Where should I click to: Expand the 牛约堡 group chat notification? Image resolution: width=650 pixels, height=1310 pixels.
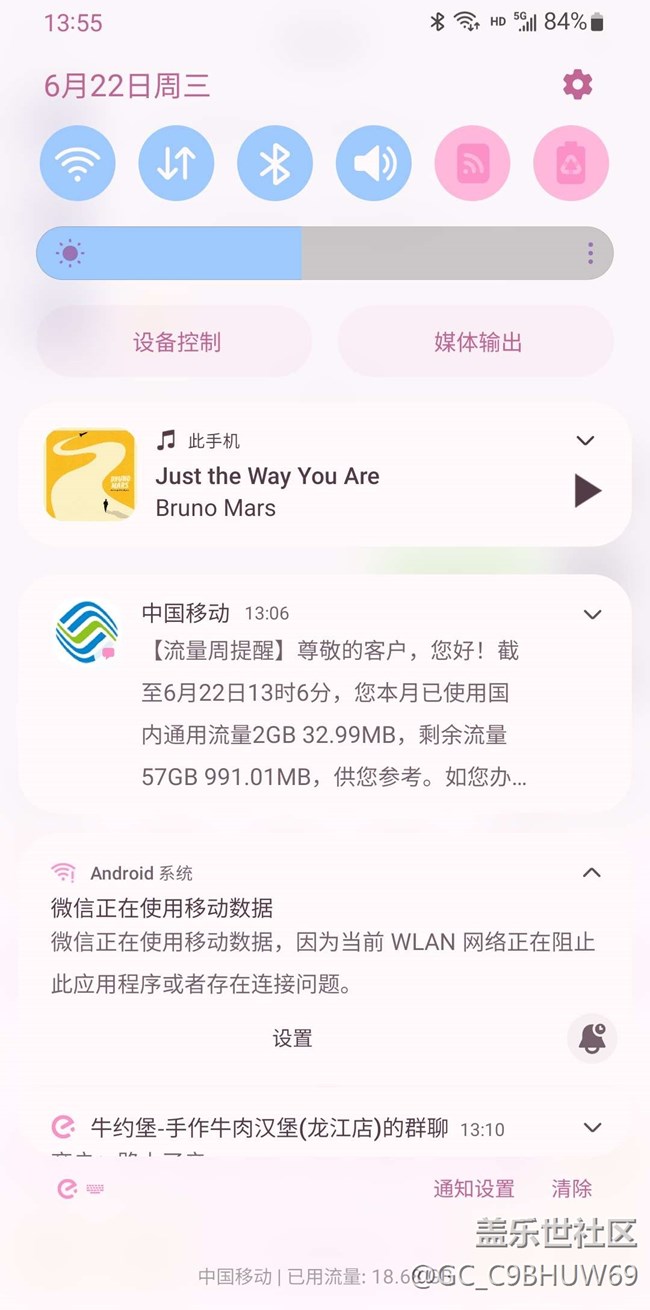pyautogui.click(x=592, y=1128)
